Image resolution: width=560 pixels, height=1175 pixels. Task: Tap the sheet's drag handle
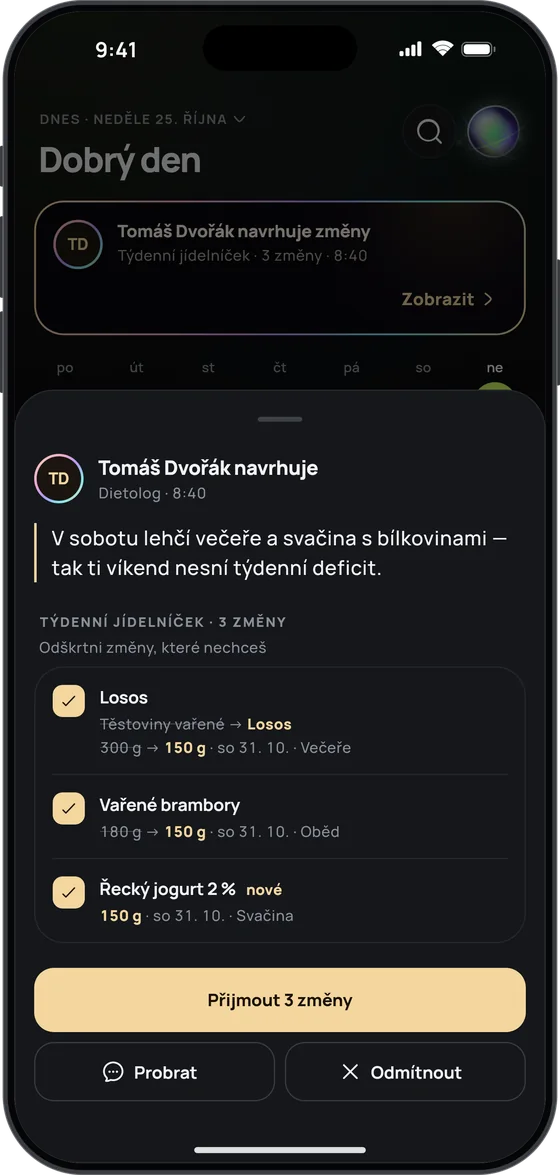(280, 420)
